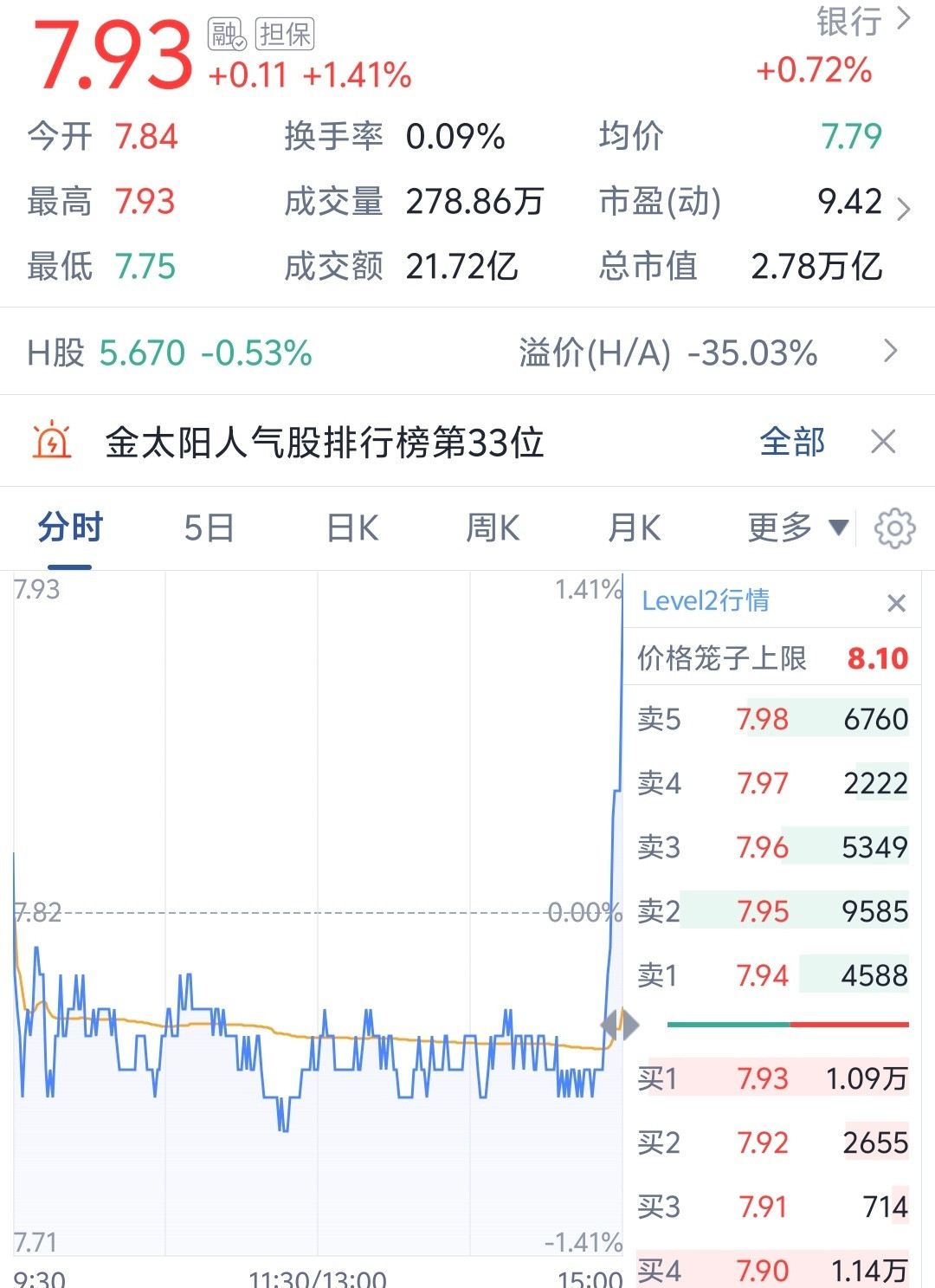Open the 更多 dropdown menu
Image resolution: width=935 pixels, height=1288 pixels.
point(797,527)
